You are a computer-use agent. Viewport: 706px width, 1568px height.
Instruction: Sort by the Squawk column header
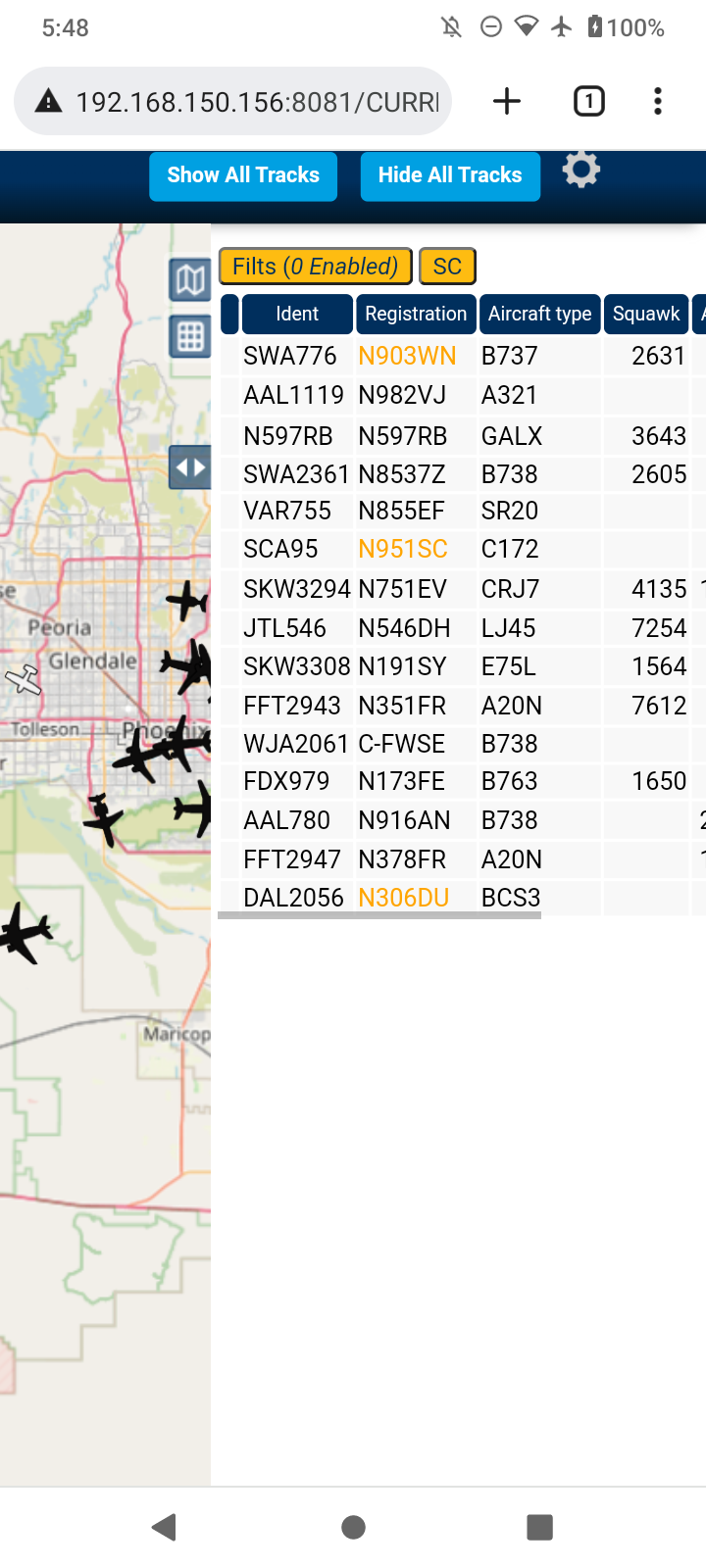point(646,314)
